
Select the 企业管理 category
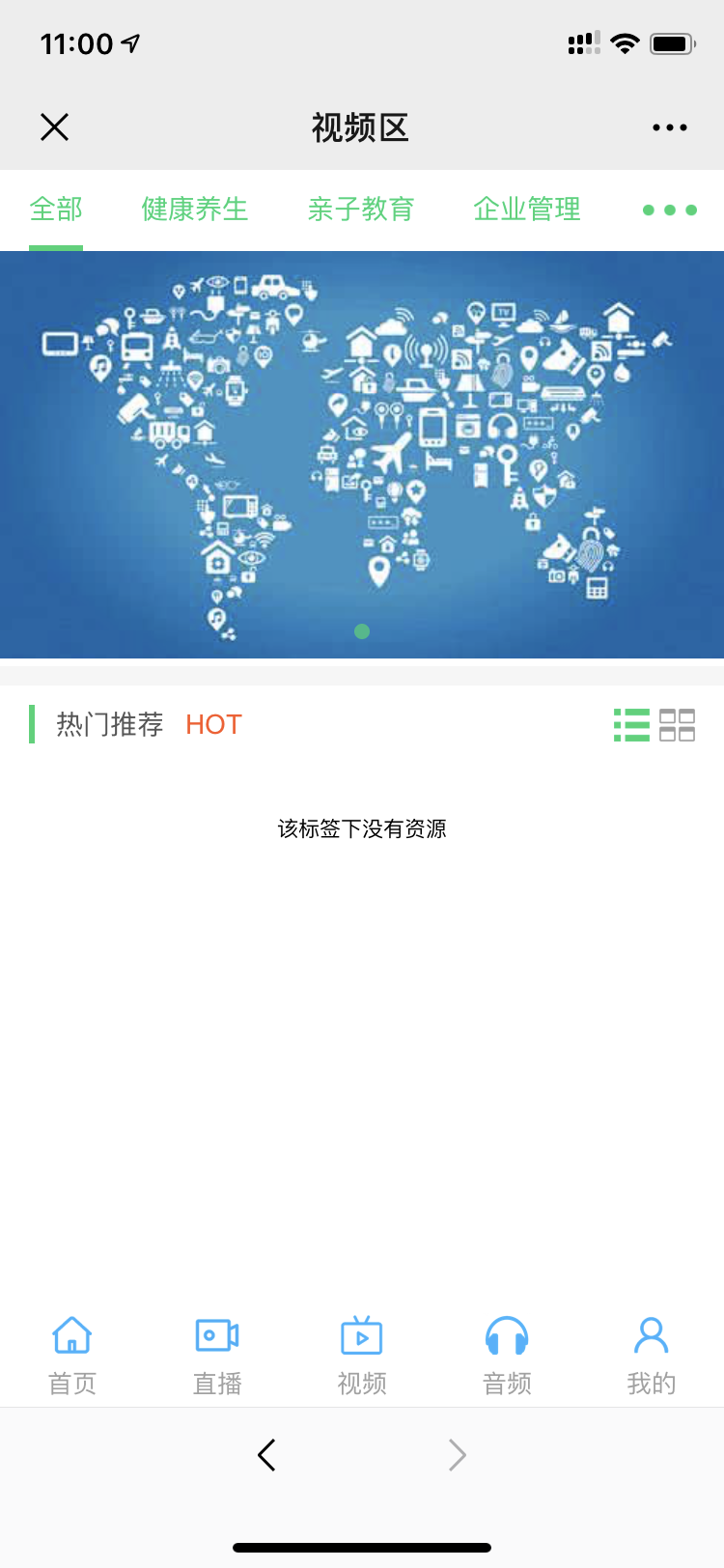pos(526,209)
